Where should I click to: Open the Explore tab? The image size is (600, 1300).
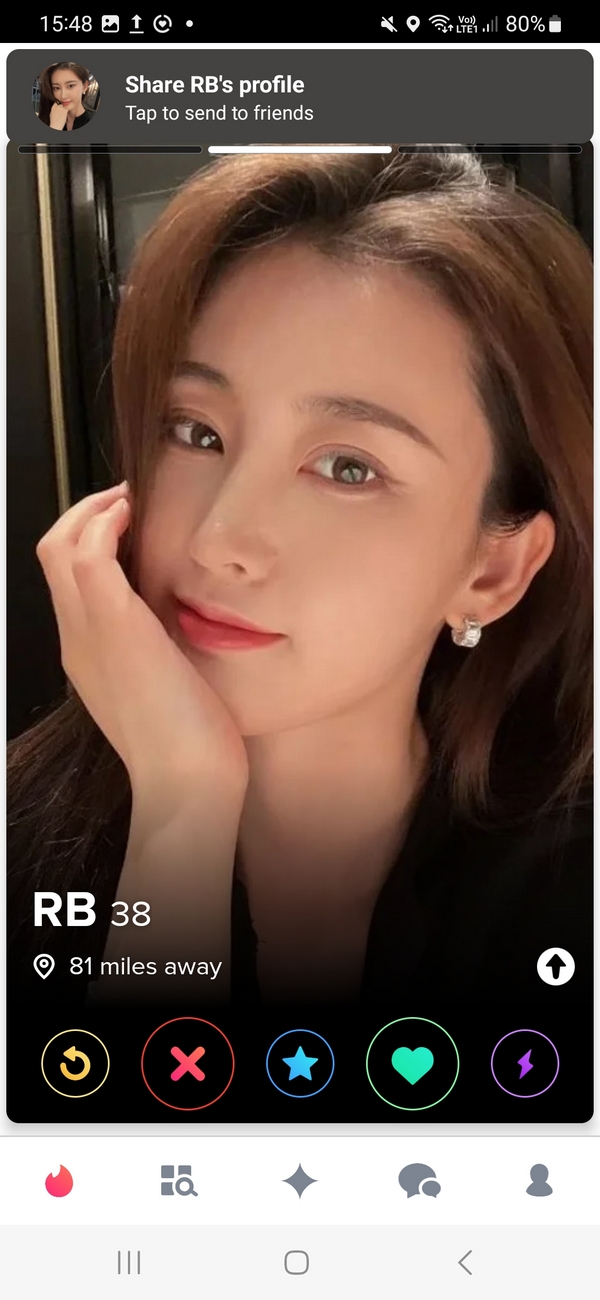click(179, 1182)
